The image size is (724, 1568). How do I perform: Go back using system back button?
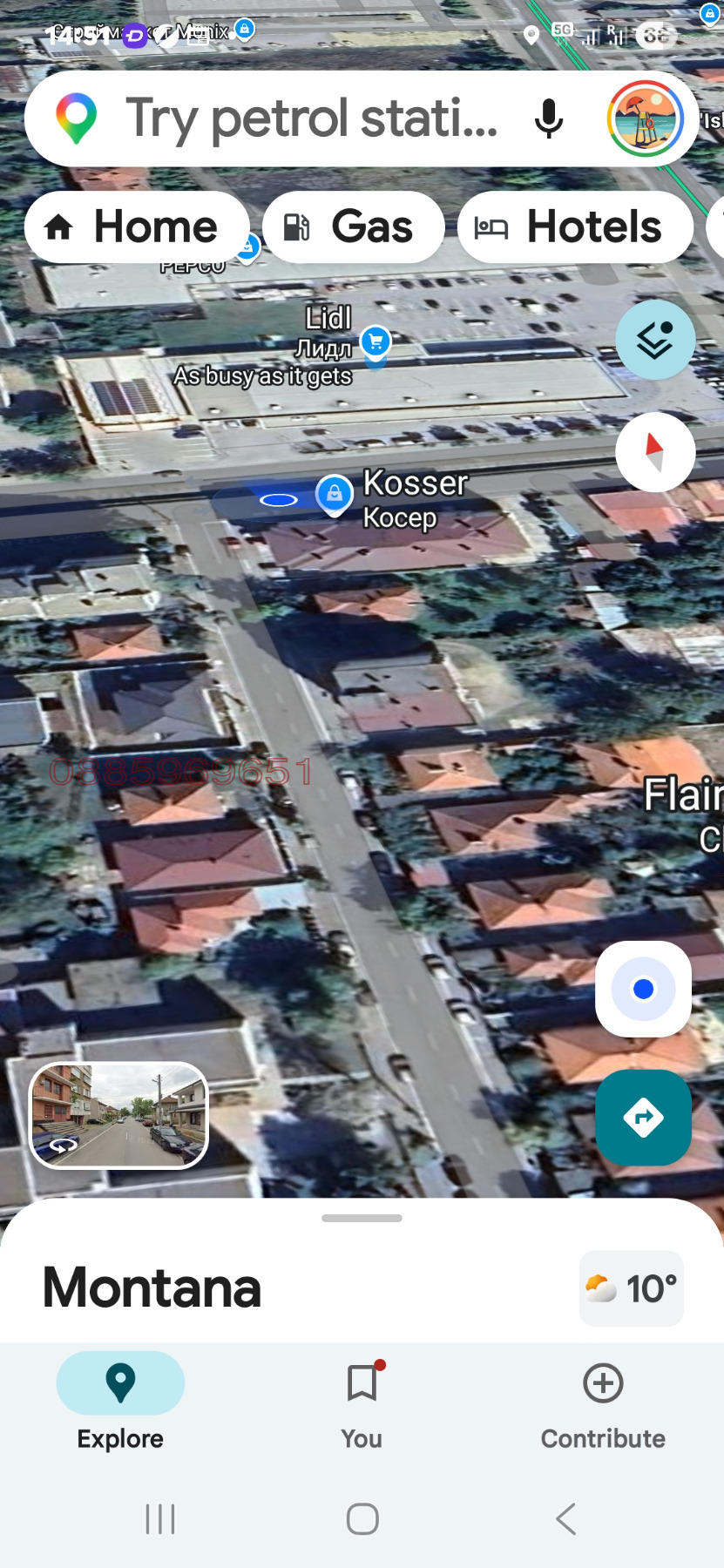pos(565,1518)
